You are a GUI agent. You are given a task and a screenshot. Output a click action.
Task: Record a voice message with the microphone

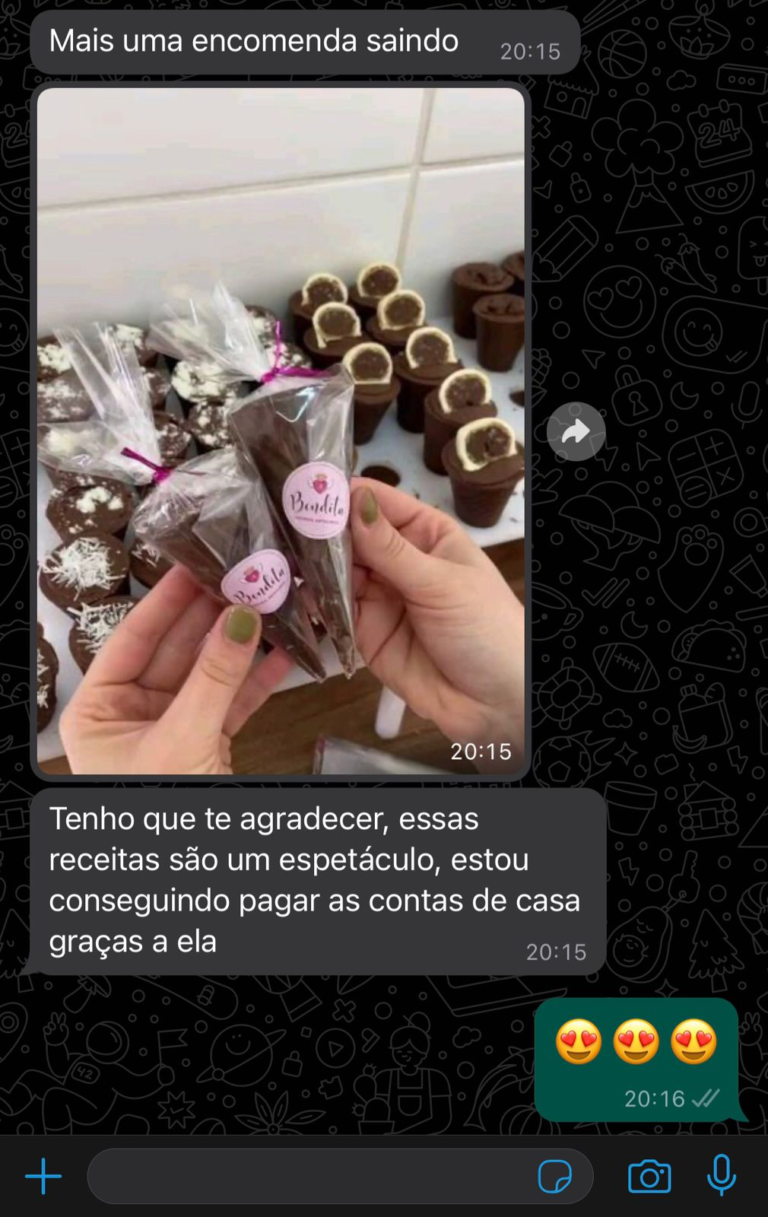(721, 1176)
